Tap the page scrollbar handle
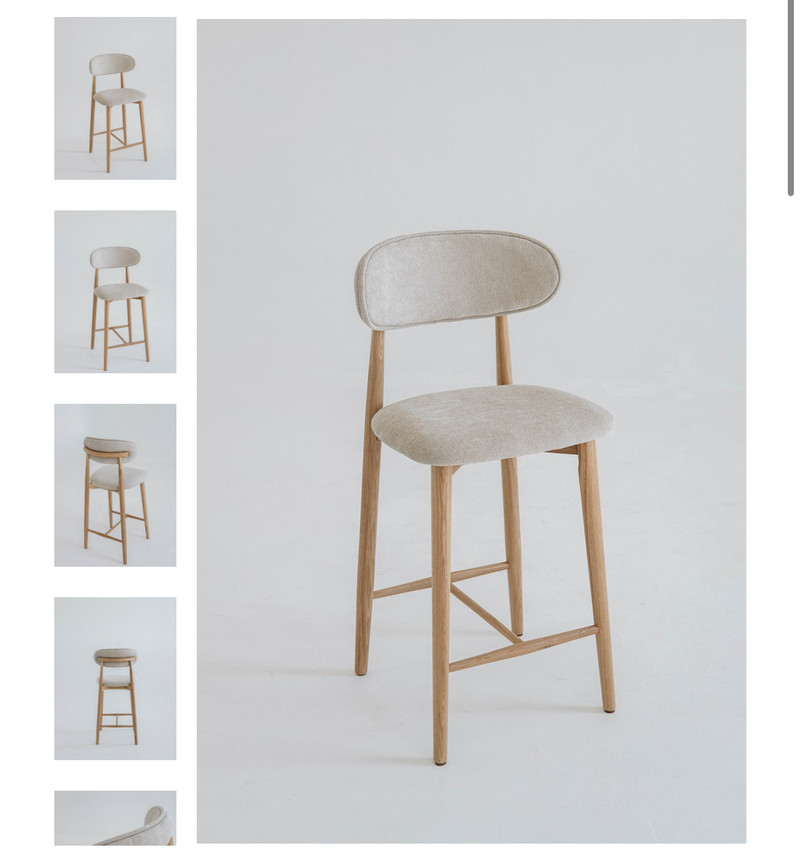Viewport: 800px width, 864px height. click(791, 100)
